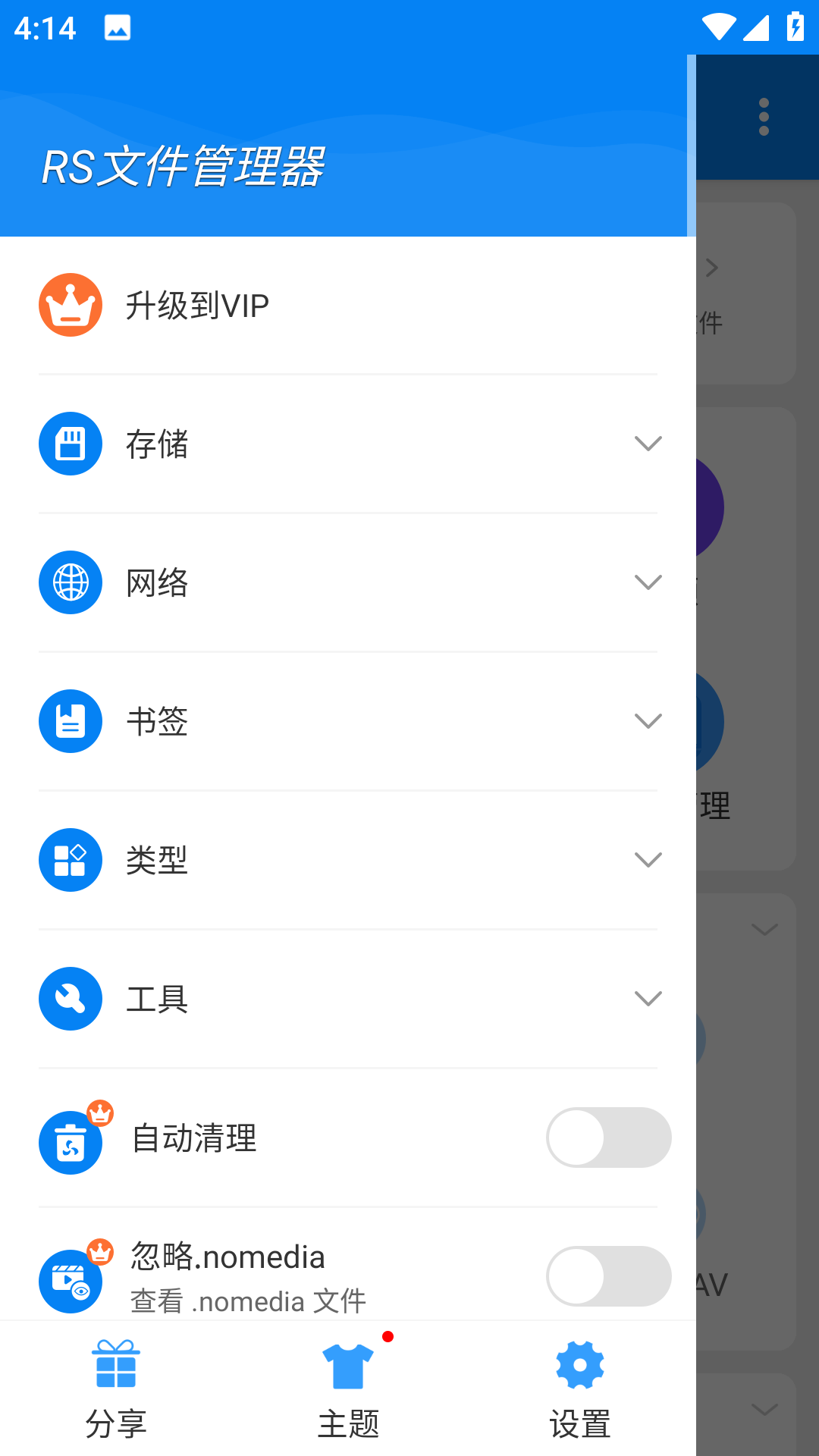
Task: Expand the 存储 section
Action: point(648,444)
